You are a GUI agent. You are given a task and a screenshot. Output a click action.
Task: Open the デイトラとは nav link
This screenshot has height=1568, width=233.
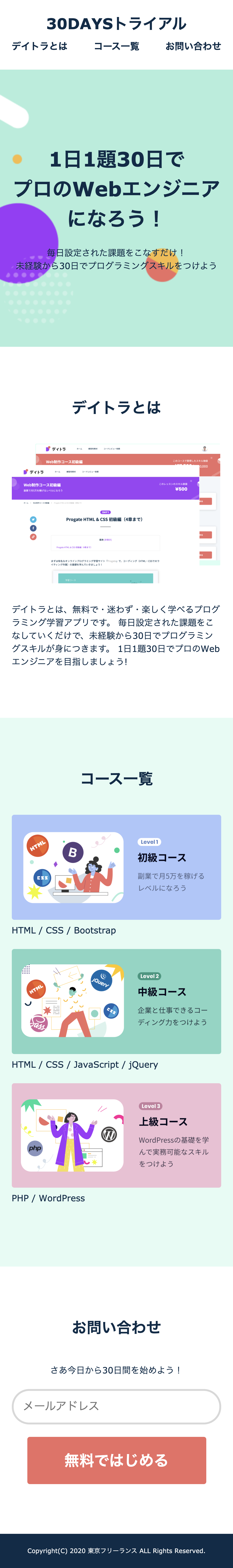(40, 46)
